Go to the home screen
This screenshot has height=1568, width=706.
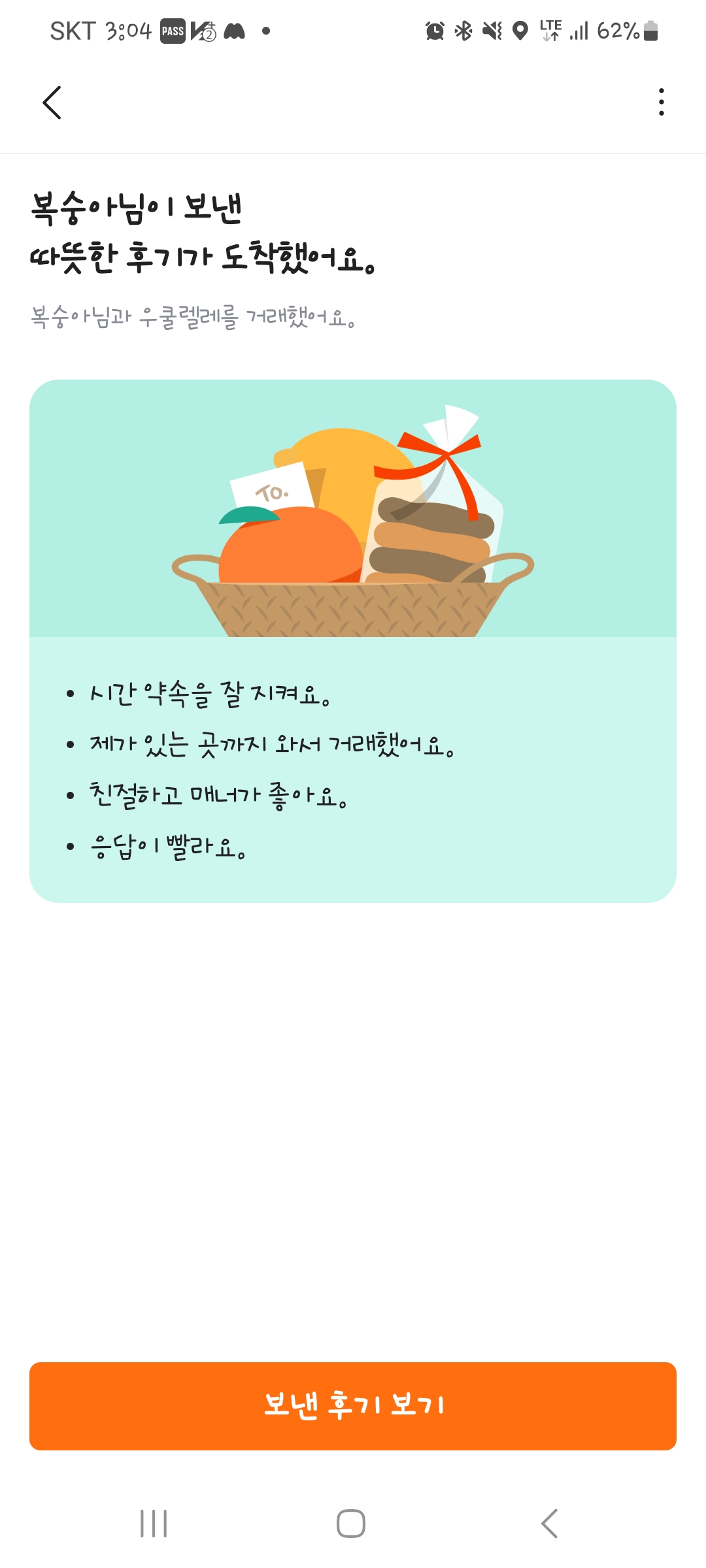(351, 1524)
